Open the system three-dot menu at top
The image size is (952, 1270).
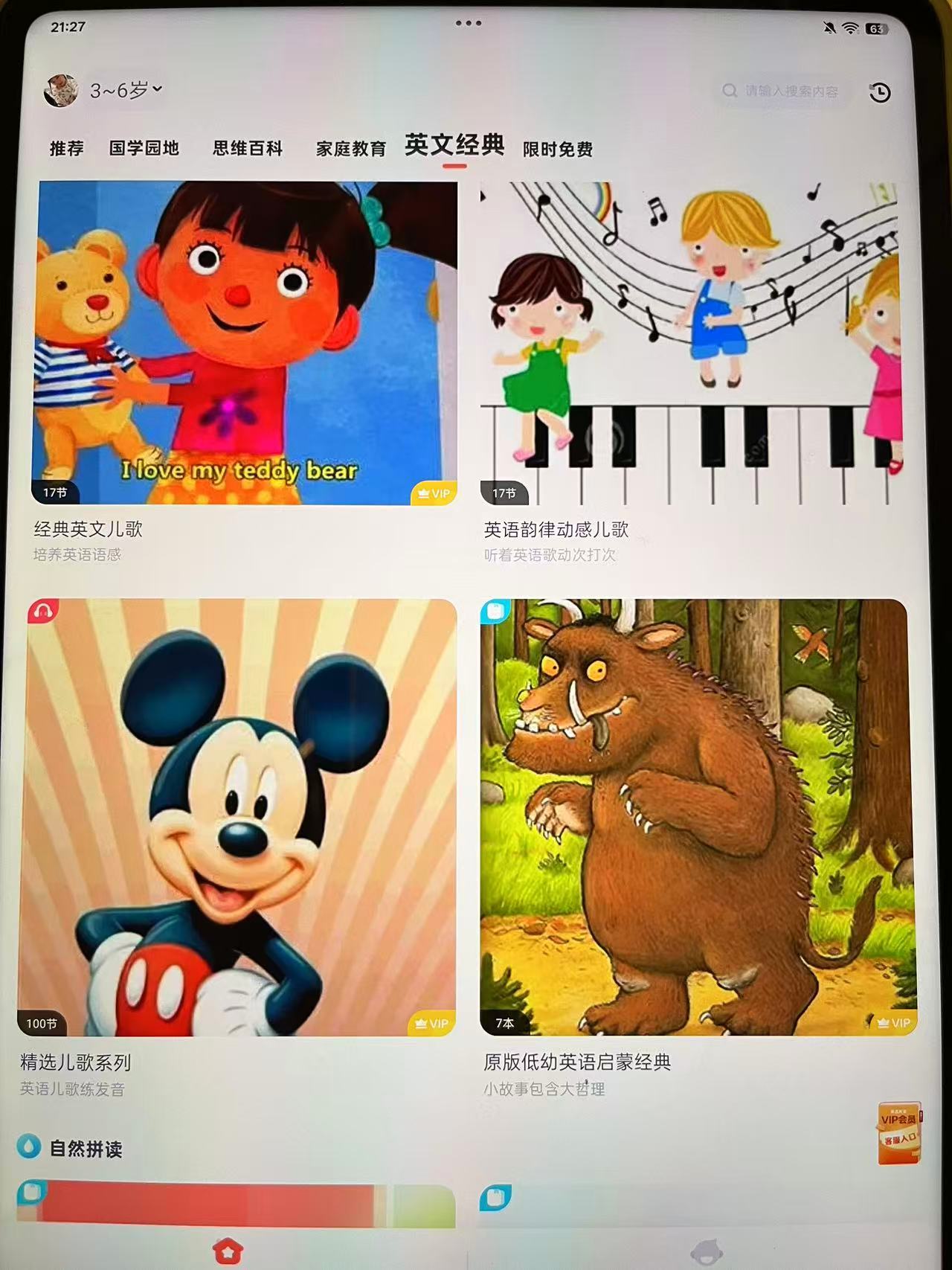coord(469,23)
